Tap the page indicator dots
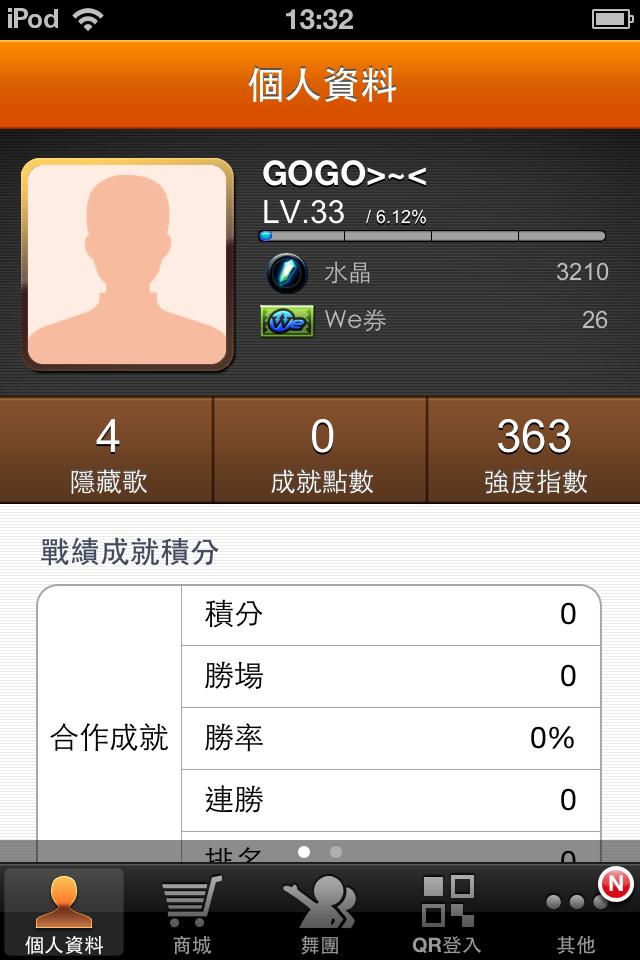 pos(320,852)
